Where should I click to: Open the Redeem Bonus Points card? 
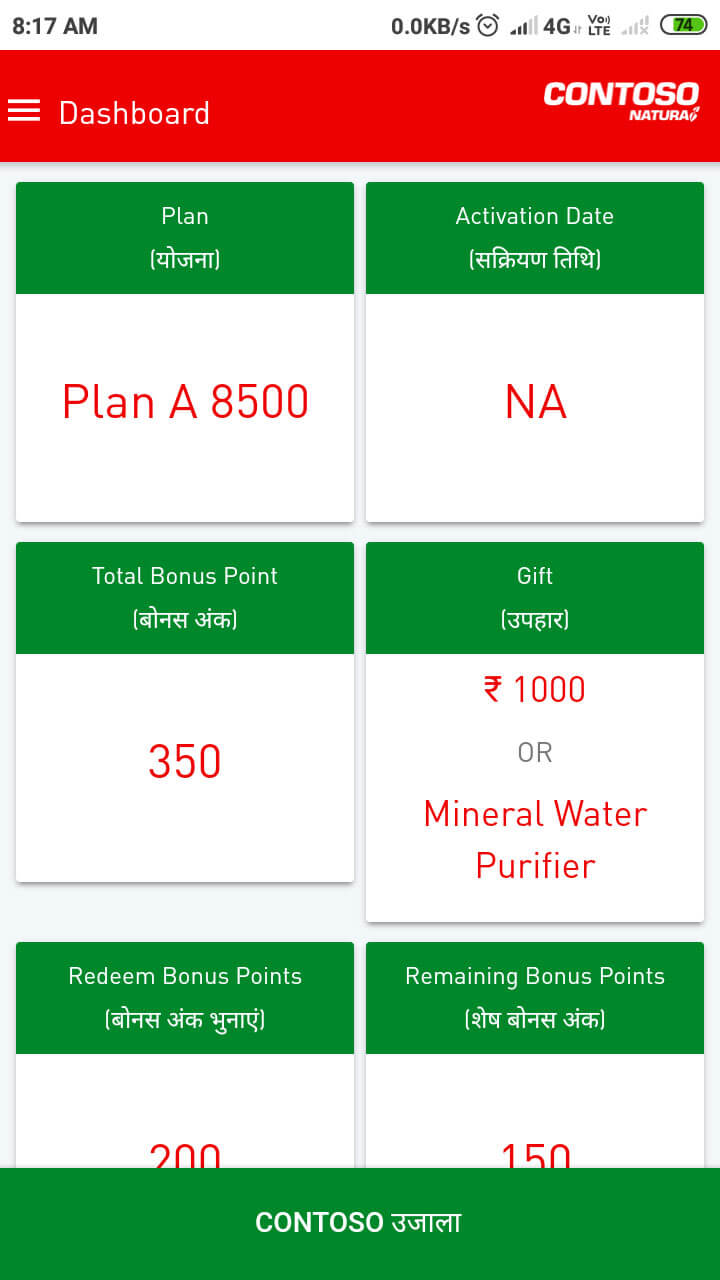click(185, 1055)
